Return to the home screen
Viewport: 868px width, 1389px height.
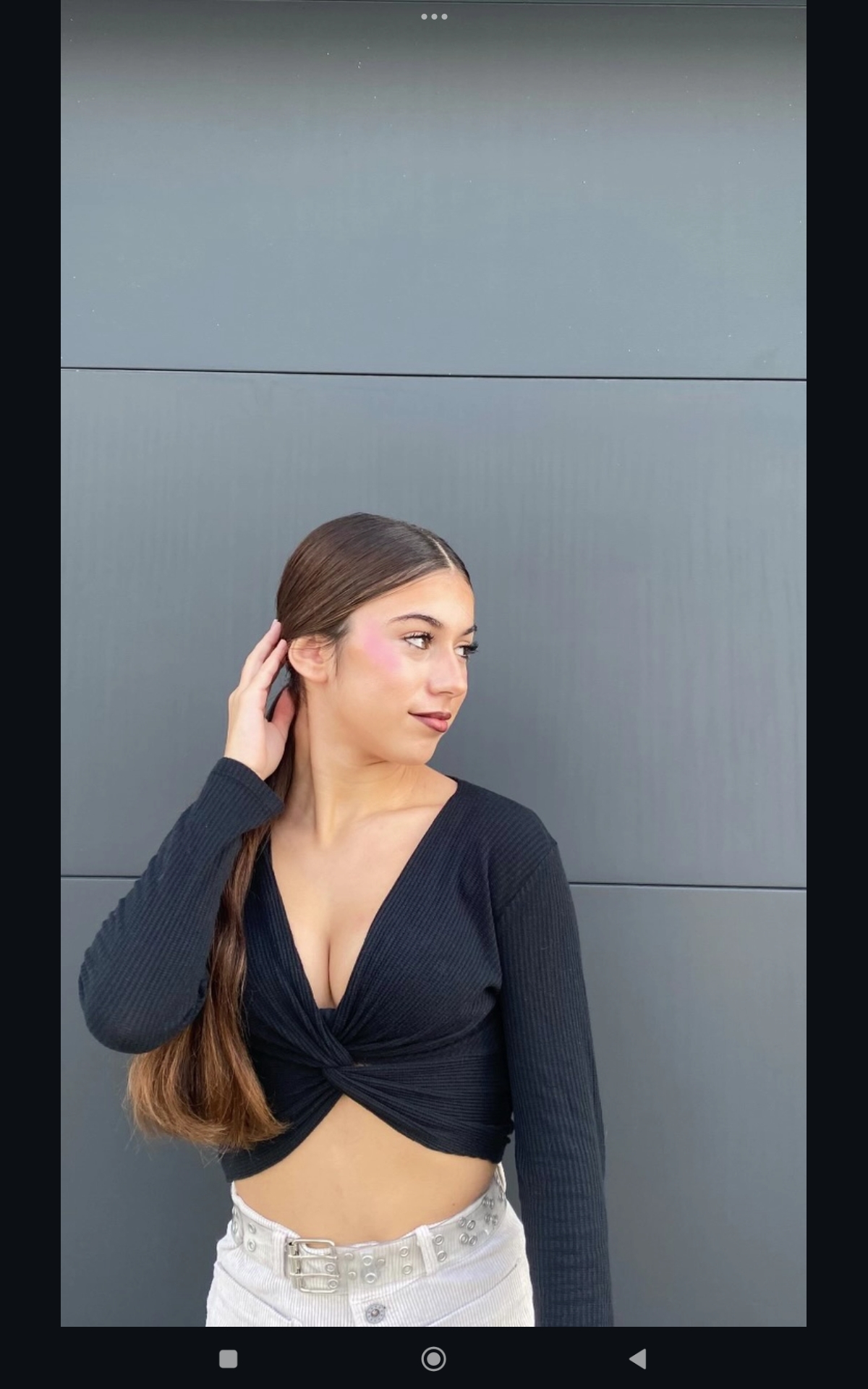coord(433,1359)
